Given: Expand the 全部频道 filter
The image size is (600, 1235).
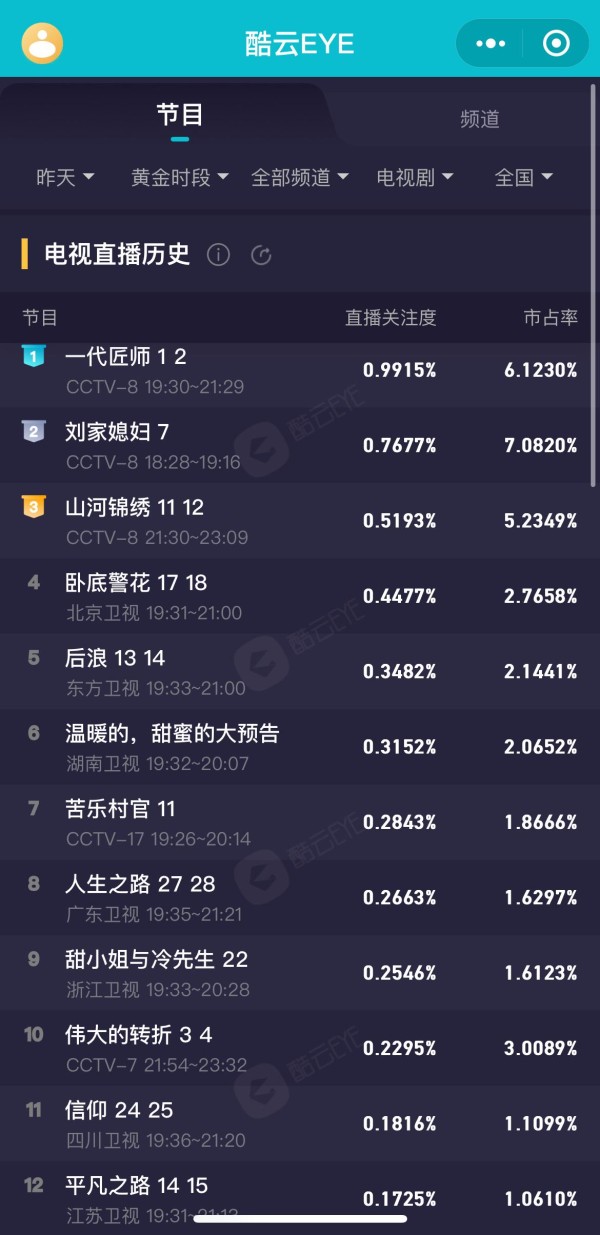Looking at the screenshot, I should [300, 177].
